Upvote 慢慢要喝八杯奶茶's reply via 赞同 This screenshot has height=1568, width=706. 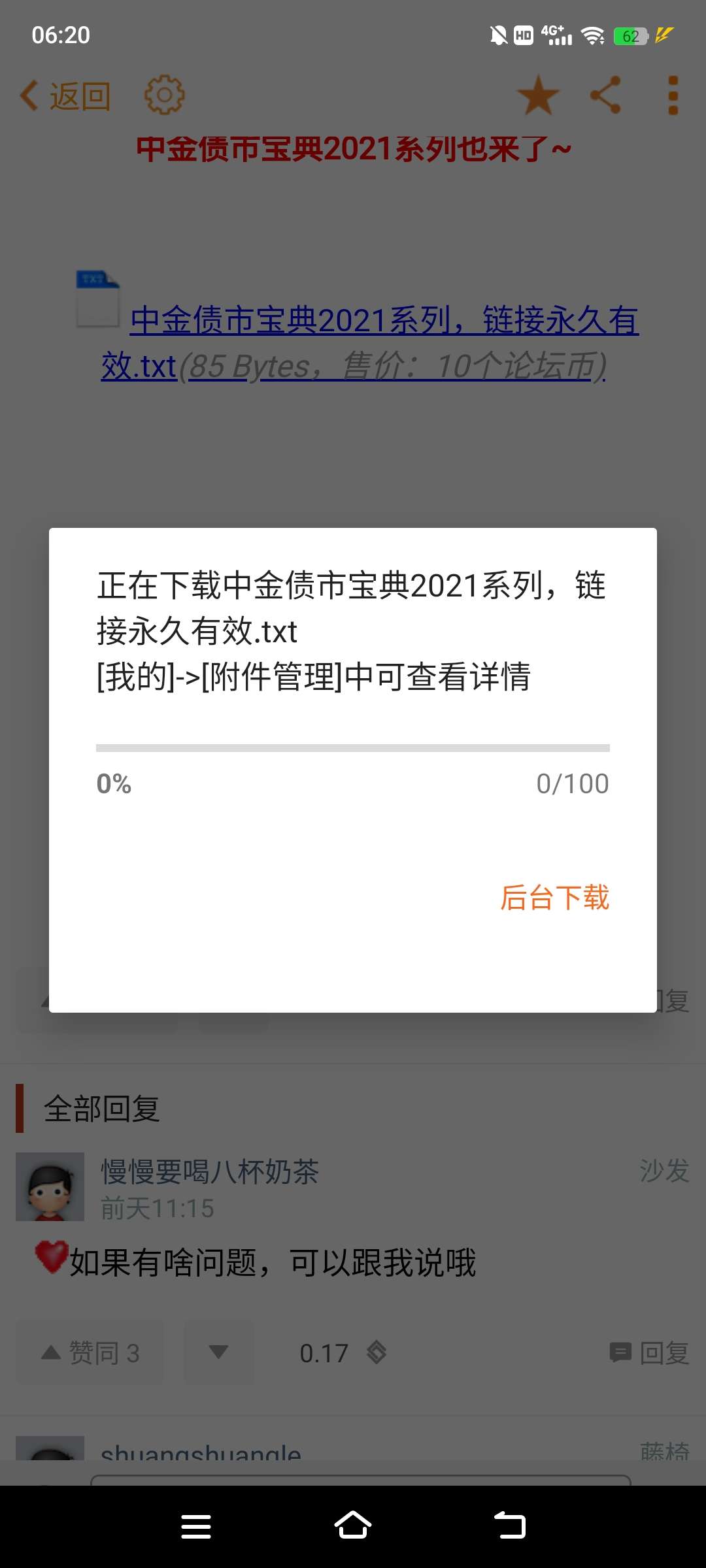click(x=90, y=1353)
